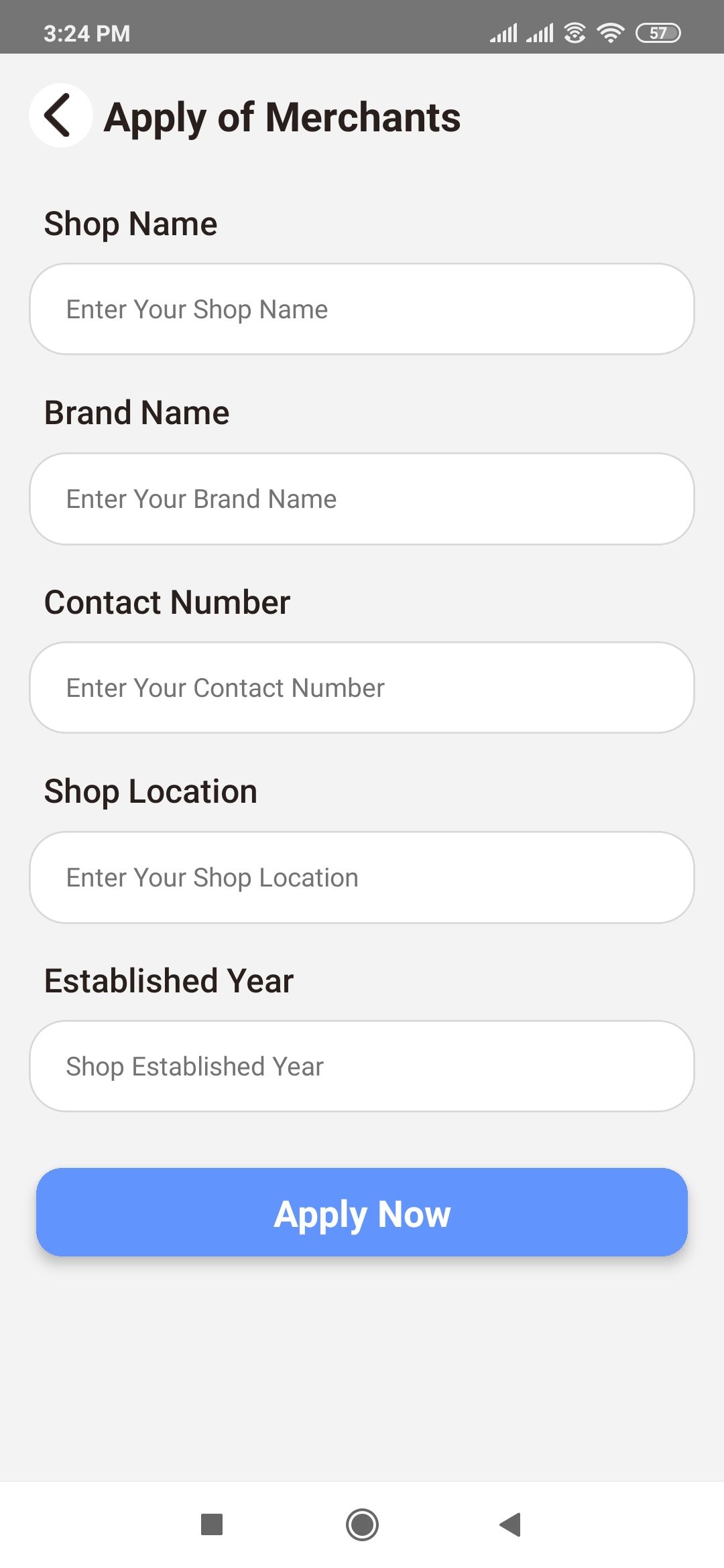Image resolution: width=724 pixels, height=1568 pixels.
Task: Open recent apps from the navigation bar
Action: 212,1524
